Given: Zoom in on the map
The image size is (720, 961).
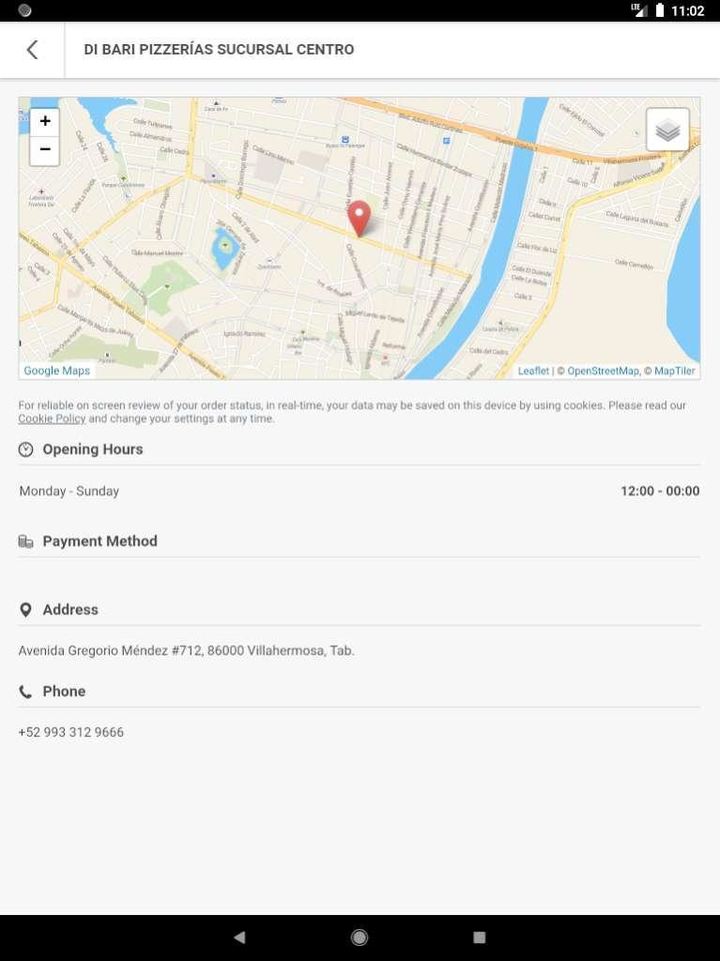Looking at the screenshot, I should (x=45, y=122).
